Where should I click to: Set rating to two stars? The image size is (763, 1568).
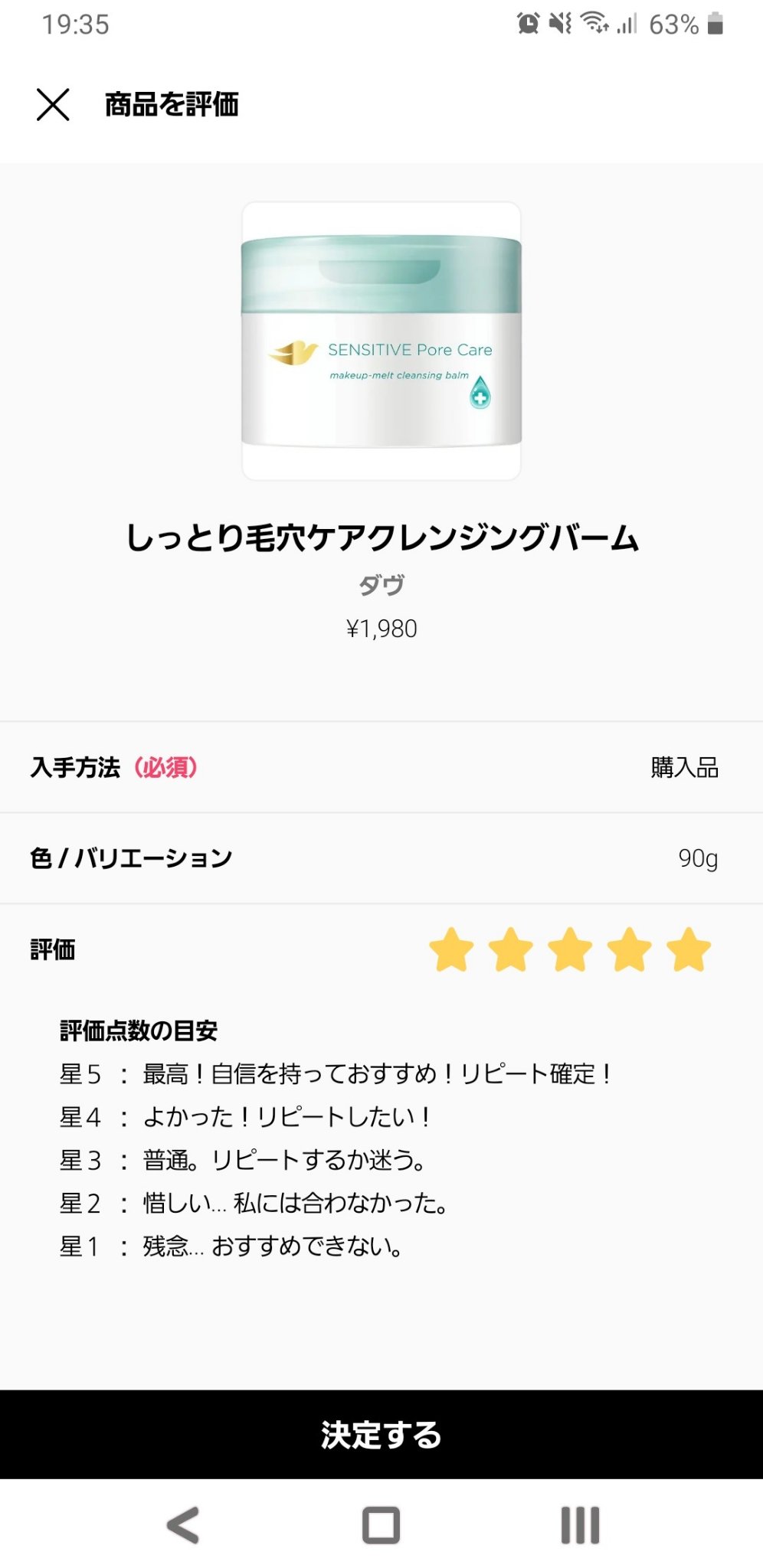(x=510, y=949)
